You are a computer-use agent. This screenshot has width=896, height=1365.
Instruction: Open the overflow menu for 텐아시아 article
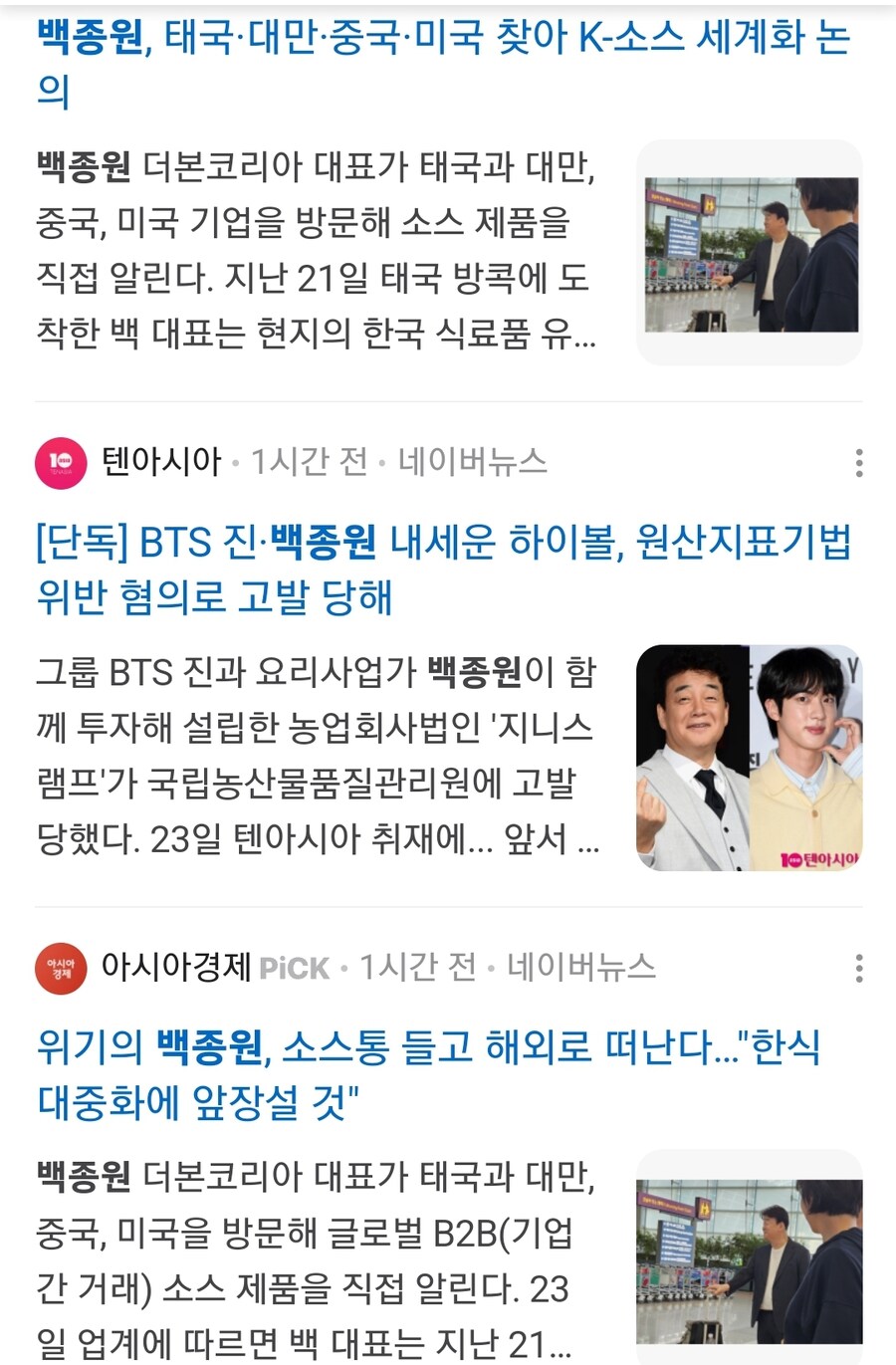coord(858,463)
